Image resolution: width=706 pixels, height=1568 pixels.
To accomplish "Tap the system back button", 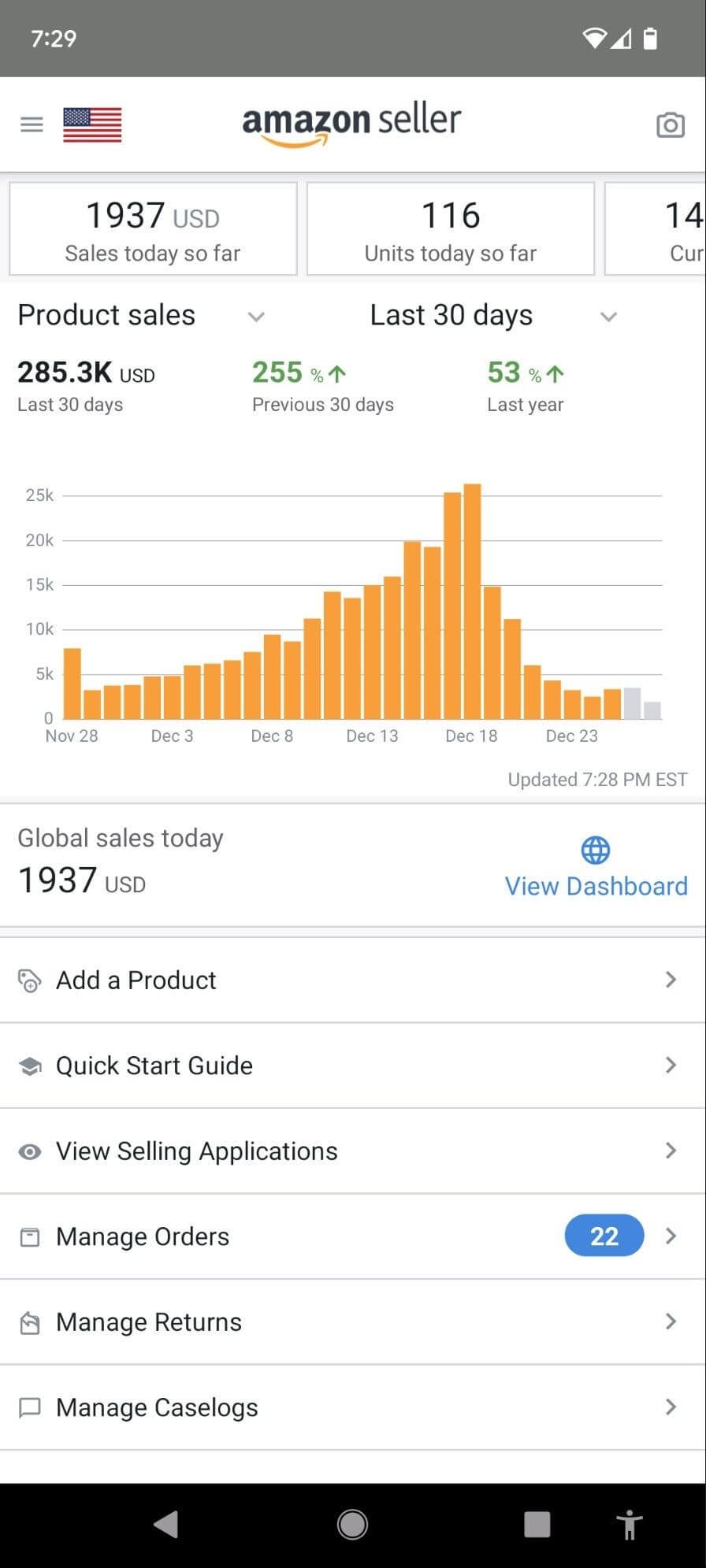I will 166,1525.
